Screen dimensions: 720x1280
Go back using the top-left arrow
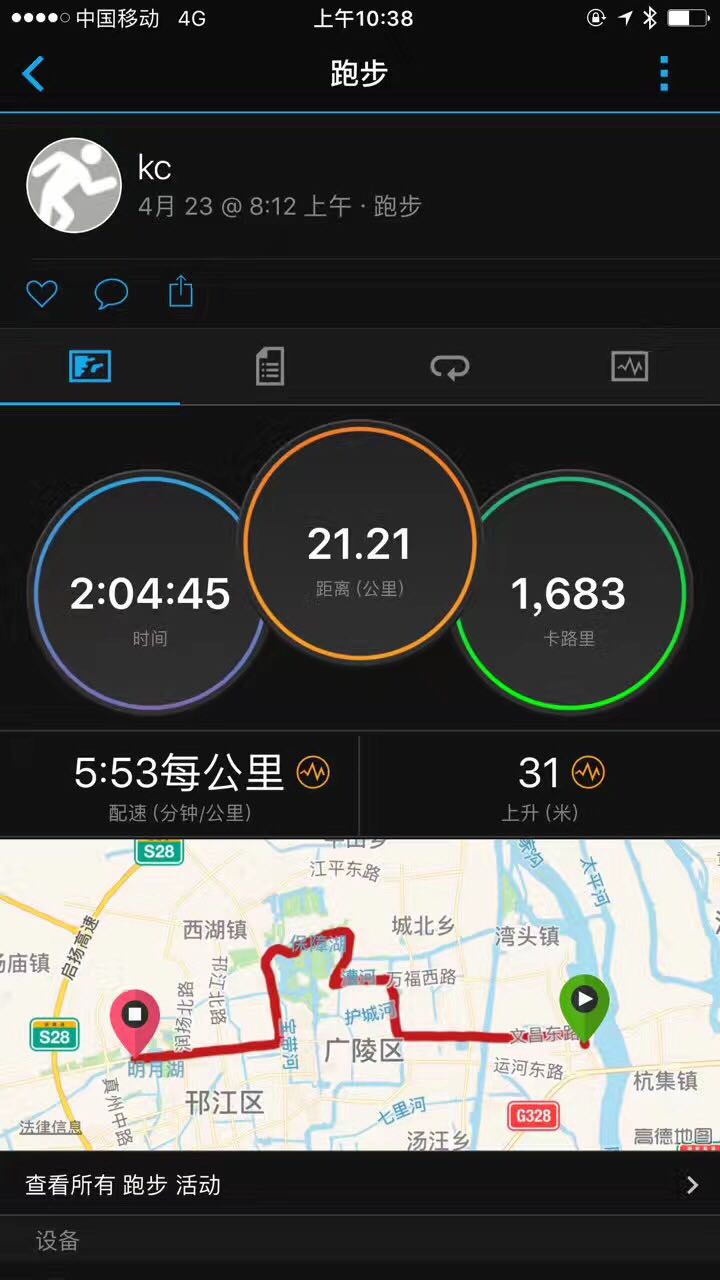[34, 74]
